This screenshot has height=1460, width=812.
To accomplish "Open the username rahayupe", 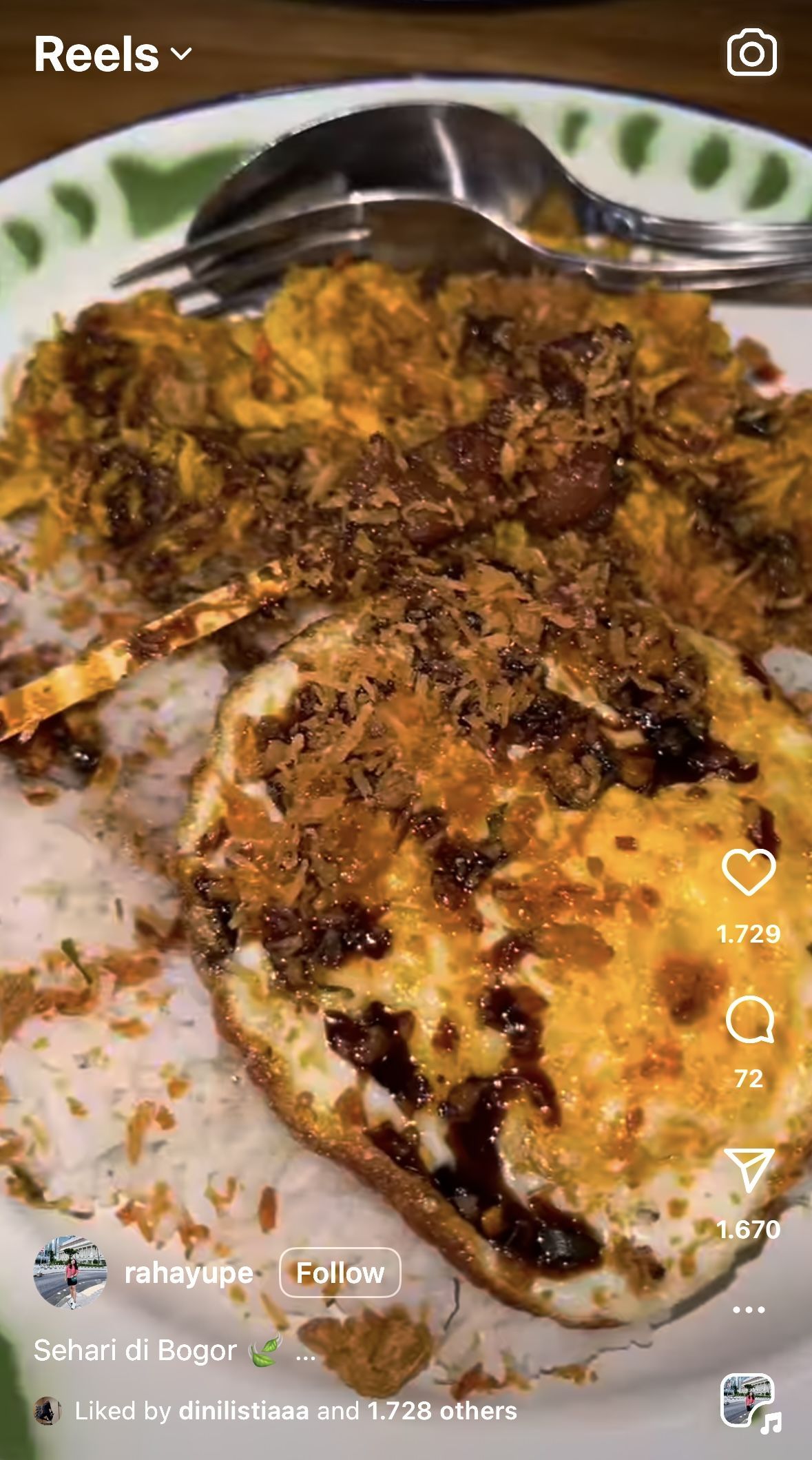I will click(x=189, y=1273).
